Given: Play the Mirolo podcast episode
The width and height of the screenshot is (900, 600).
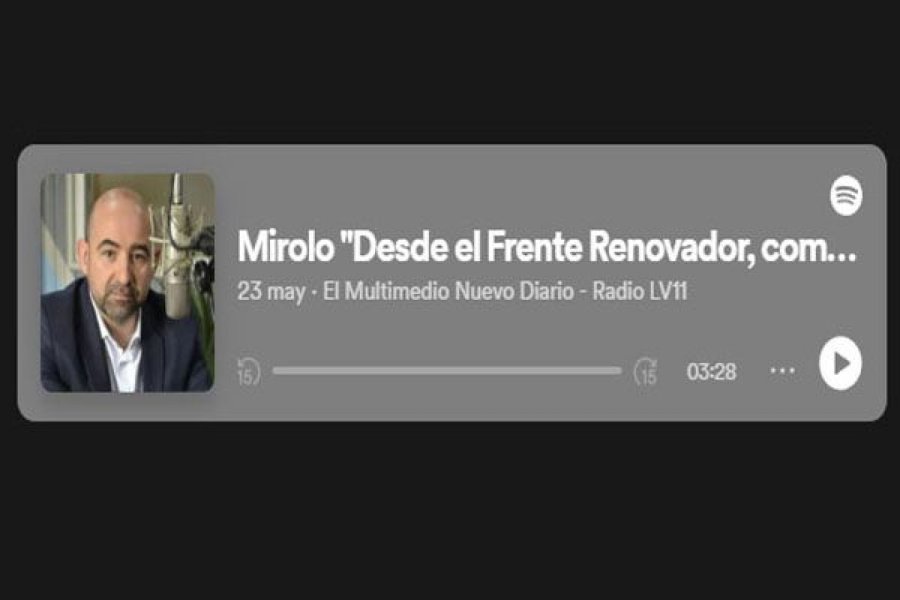Looking at the screenshot, I should 840,363.
